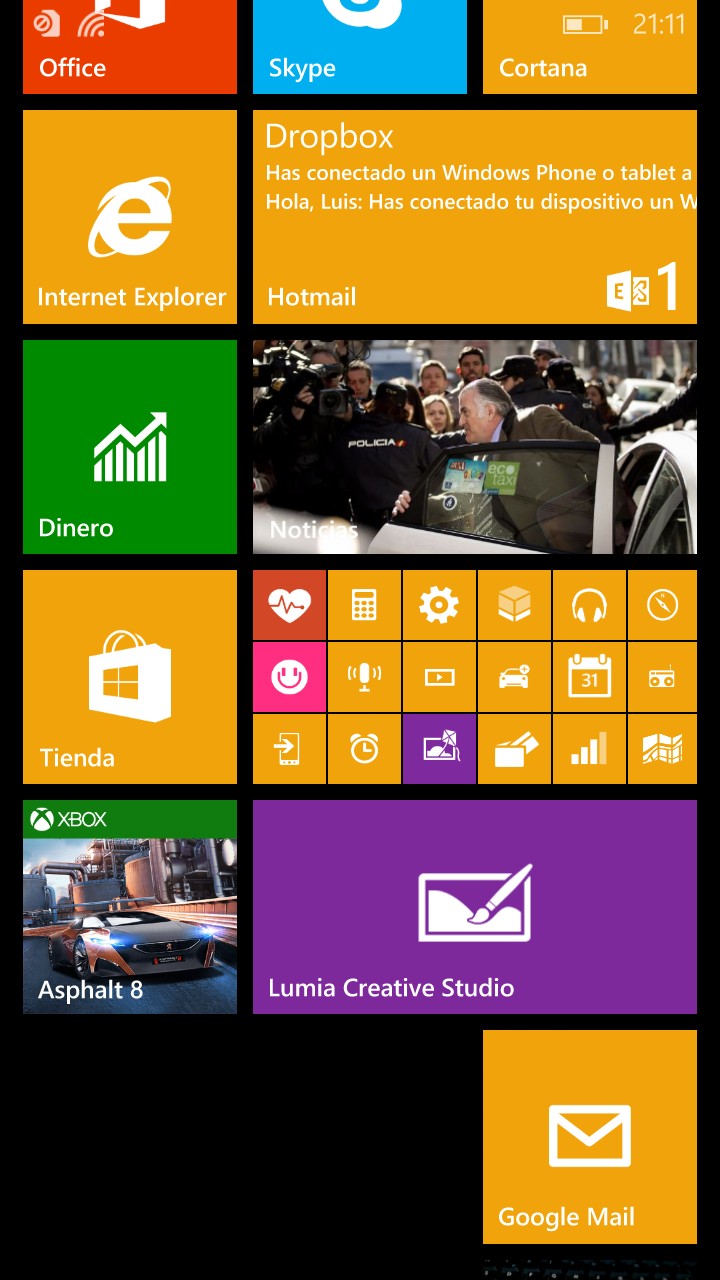Open the Noticias news tile
720x1280 pixels.
[475, 447]
